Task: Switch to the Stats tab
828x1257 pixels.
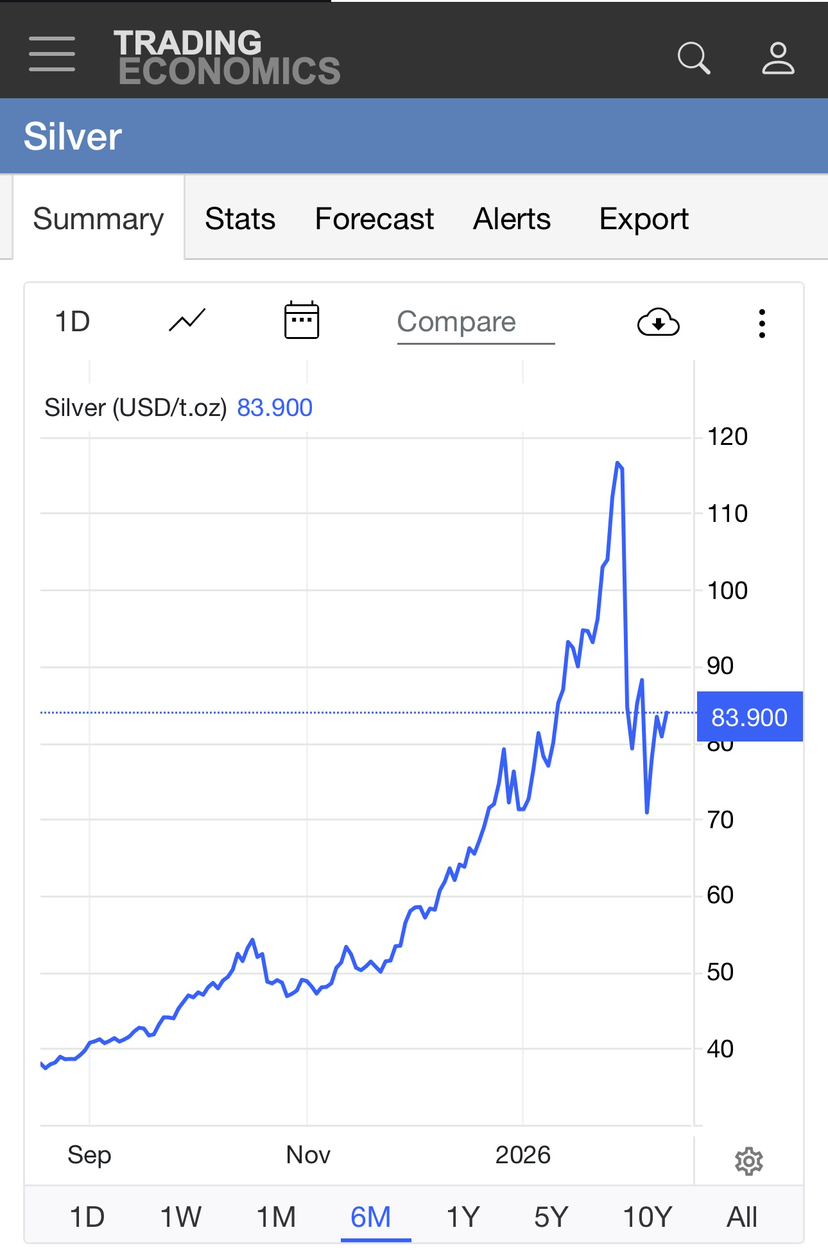Action: tap(240, 219)
